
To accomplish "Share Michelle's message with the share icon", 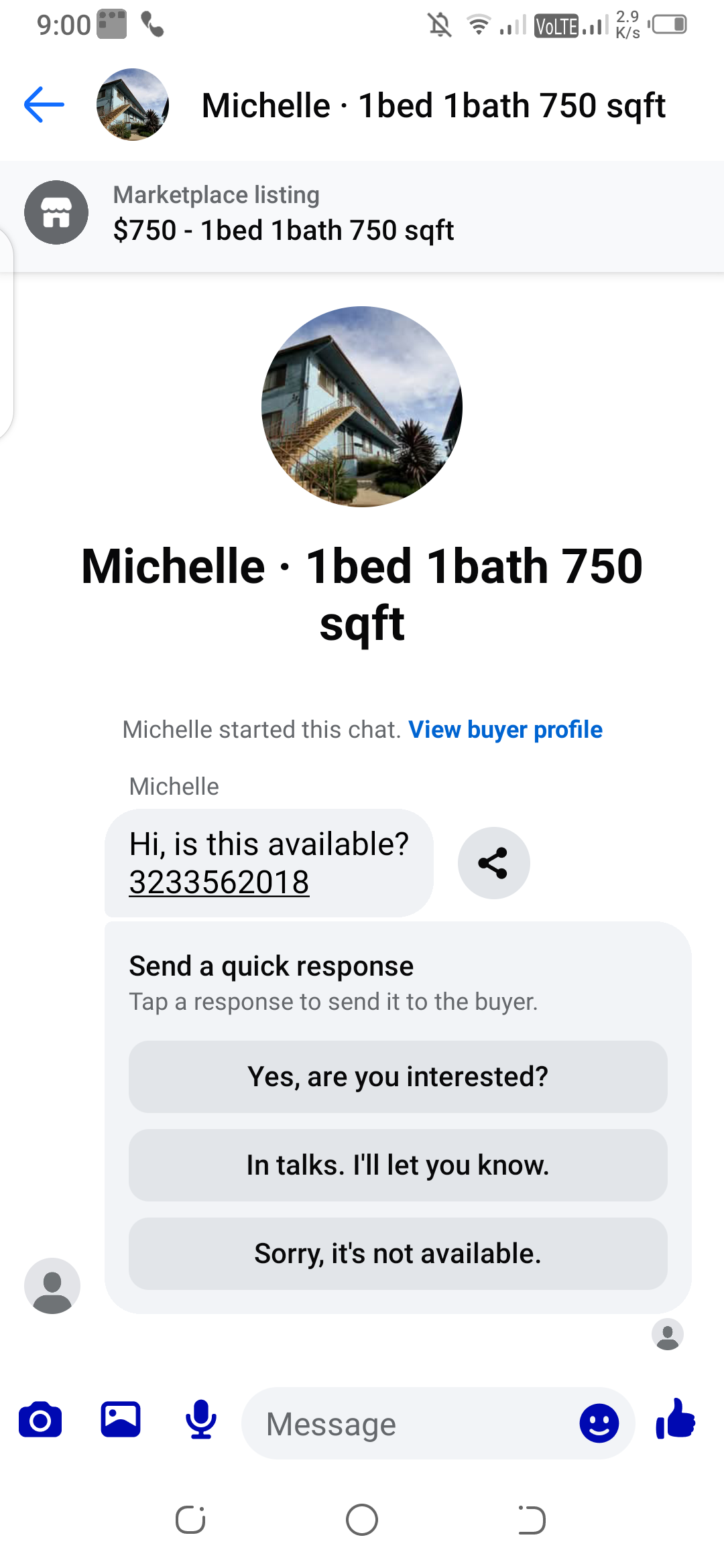I will pyautogui.click(x=493, y=863).
